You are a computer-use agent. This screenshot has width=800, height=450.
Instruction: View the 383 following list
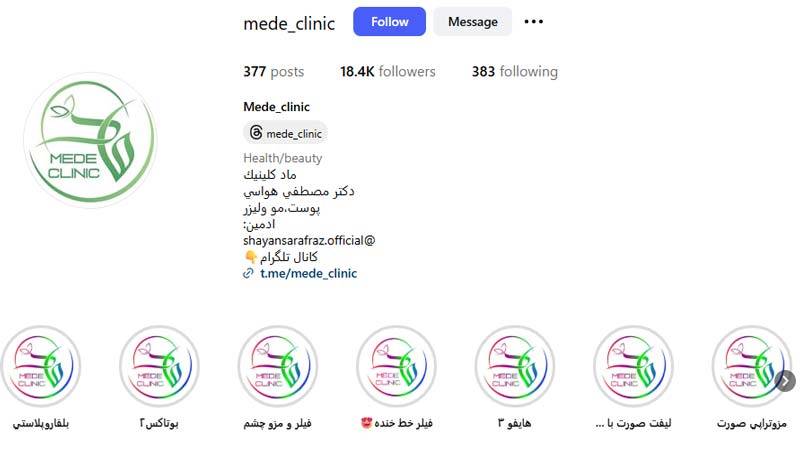tap(514, 72)
